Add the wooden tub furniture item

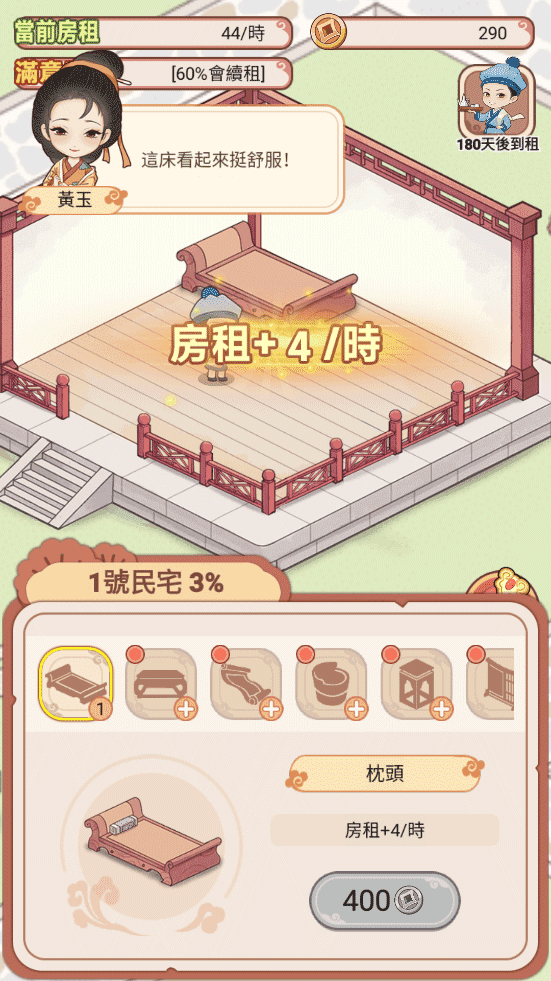(331, 683)
